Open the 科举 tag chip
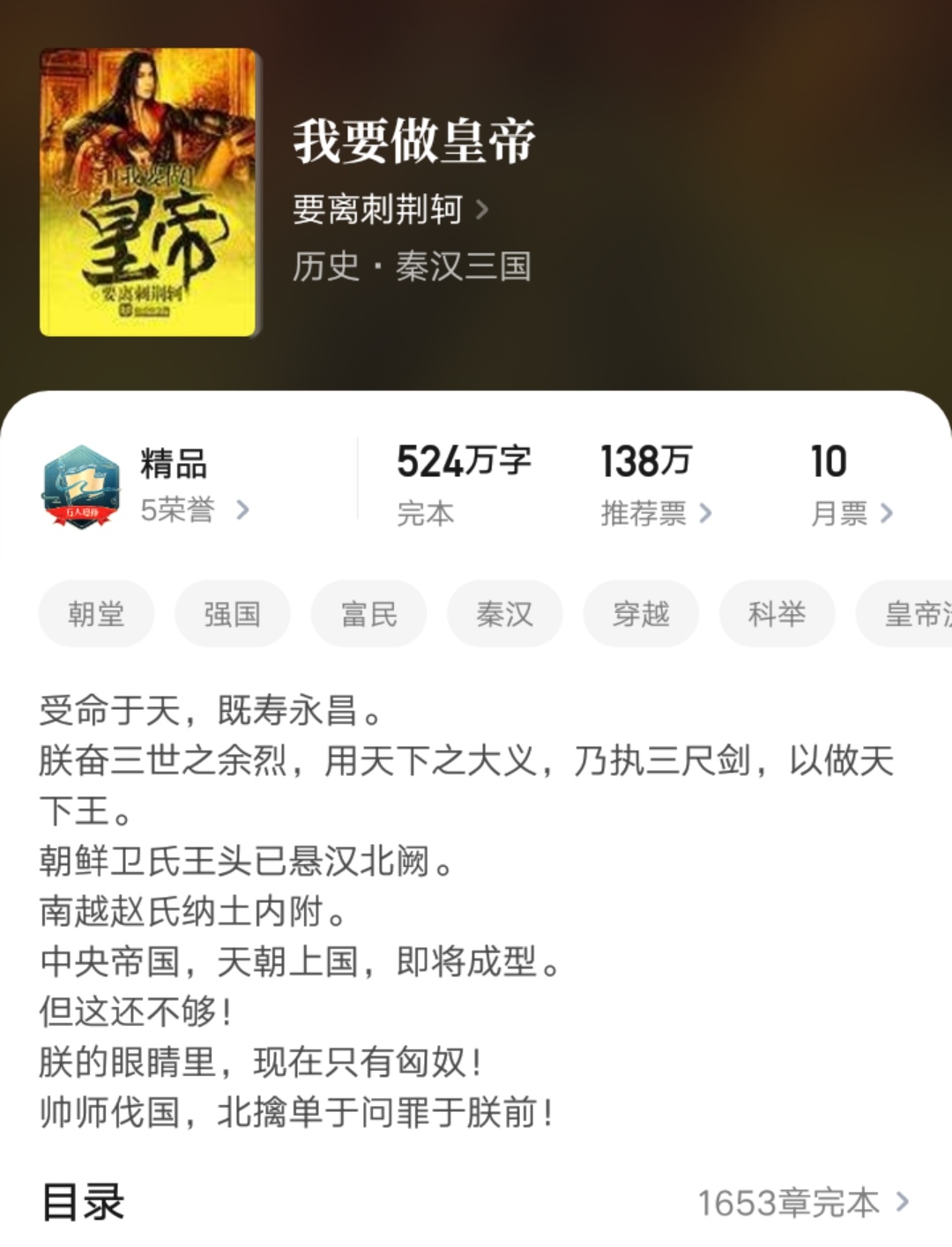This screenshot has width=952, height=1247. (777, 614)
